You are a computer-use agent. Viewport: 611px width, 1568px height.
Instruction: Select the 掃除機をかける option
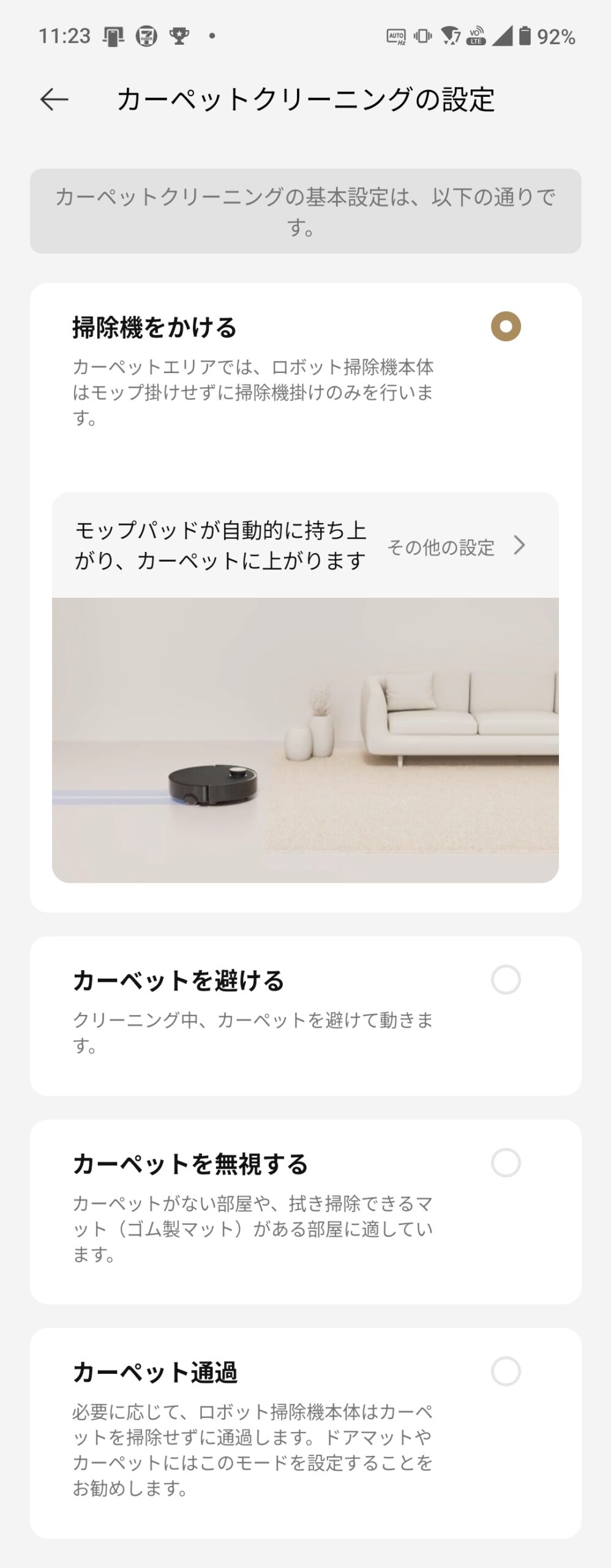(505, 326)
